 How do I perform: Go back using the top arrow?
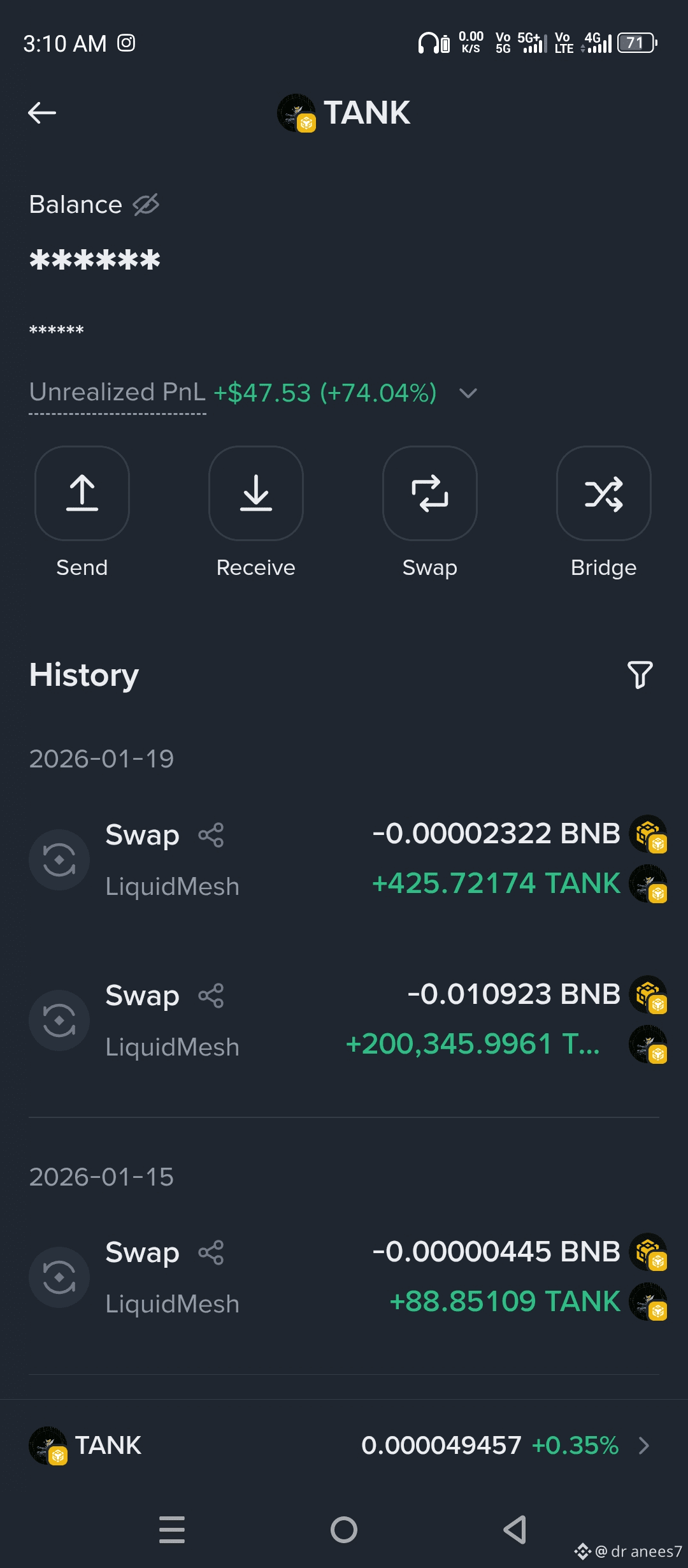pos(42,113)
